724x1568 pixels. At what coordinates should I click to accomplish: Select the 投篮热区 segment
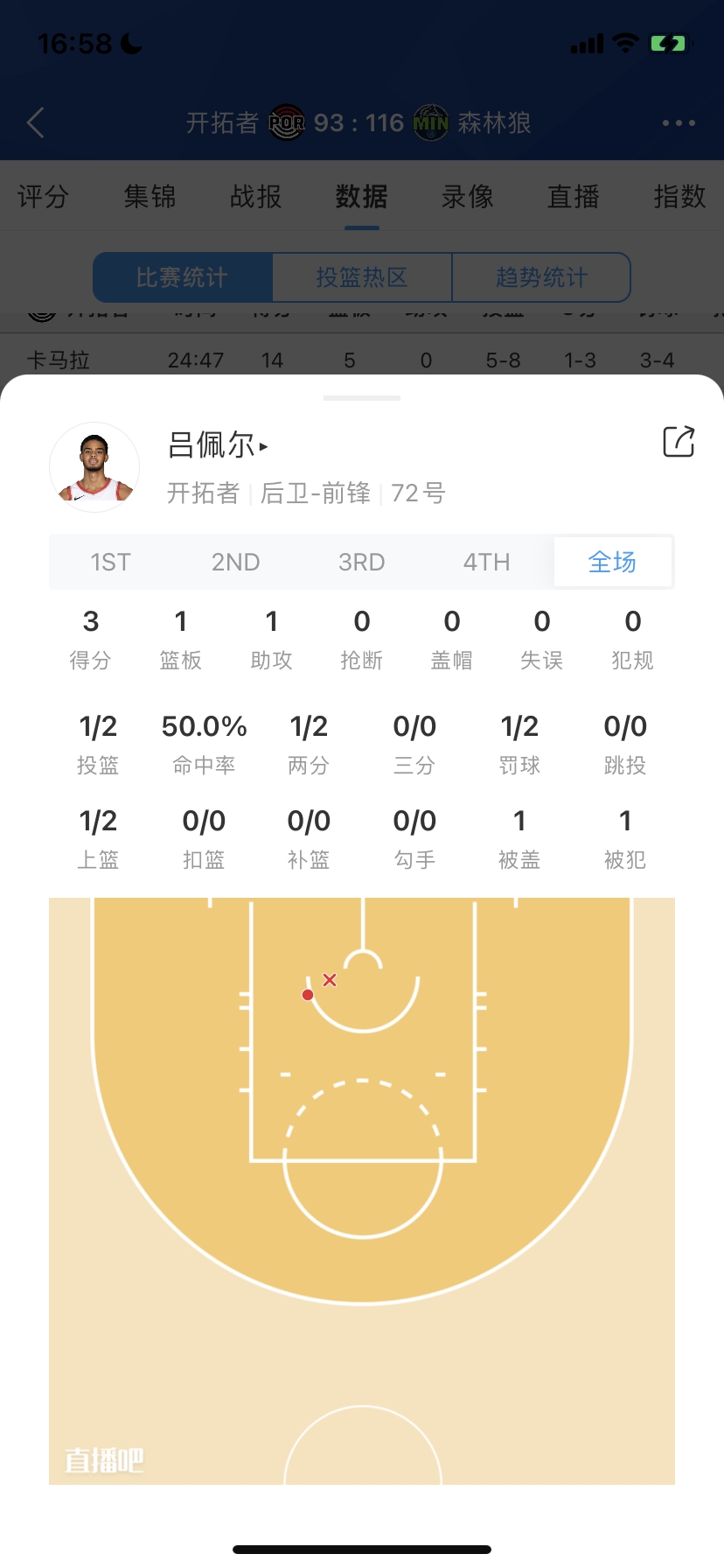[362, 277]
